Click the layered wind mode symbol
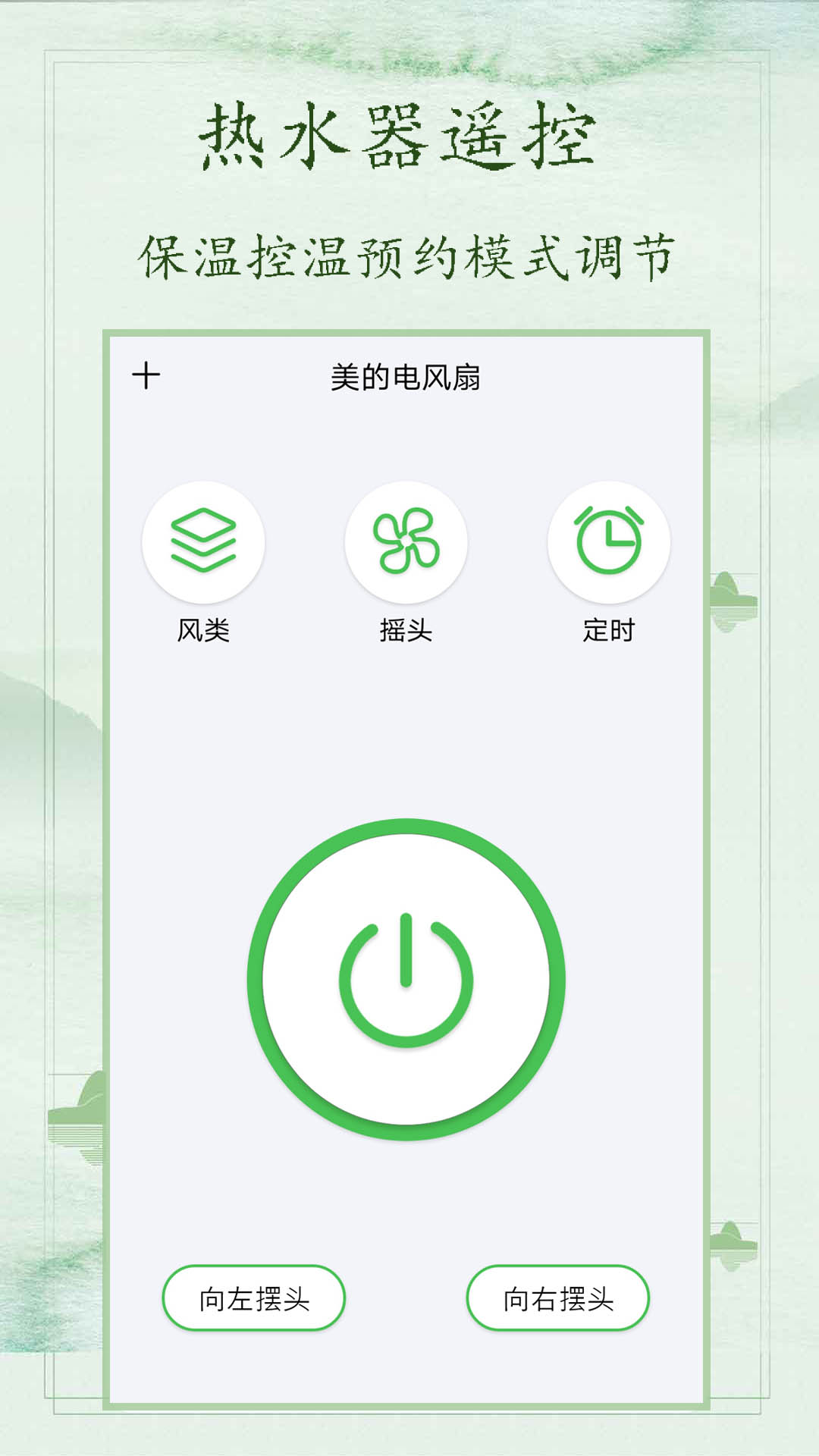The image size is (819, 1456). [x=205, y=541]
